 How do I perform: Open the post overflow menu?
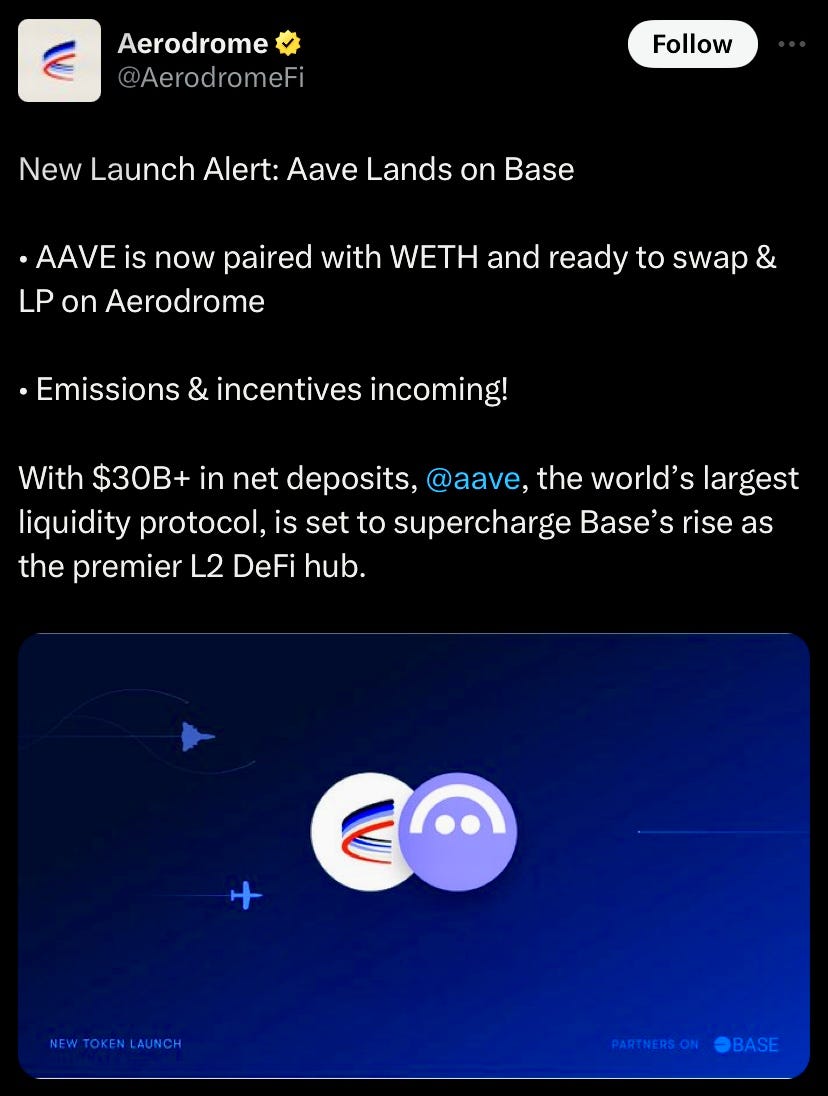click(x=791, y=44)
